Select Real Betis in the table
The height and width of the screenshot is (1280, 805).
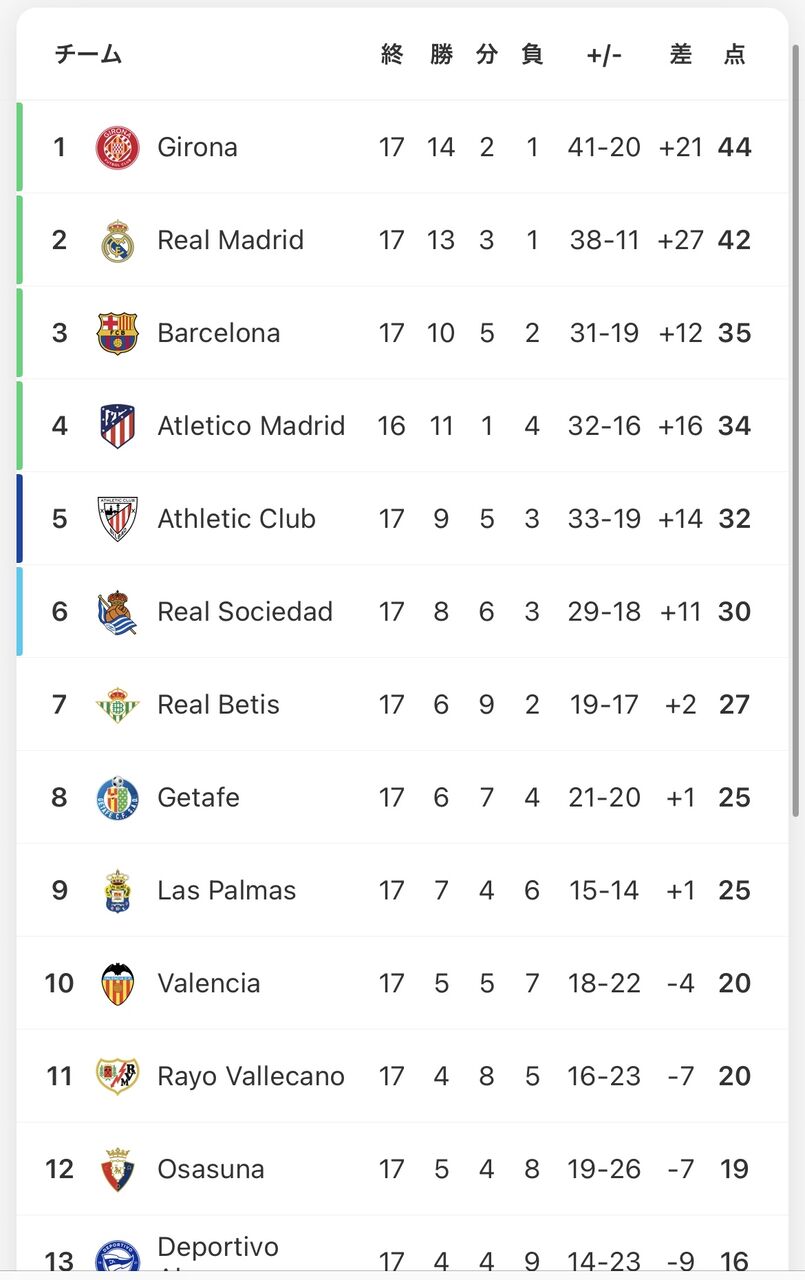point(218,705)
